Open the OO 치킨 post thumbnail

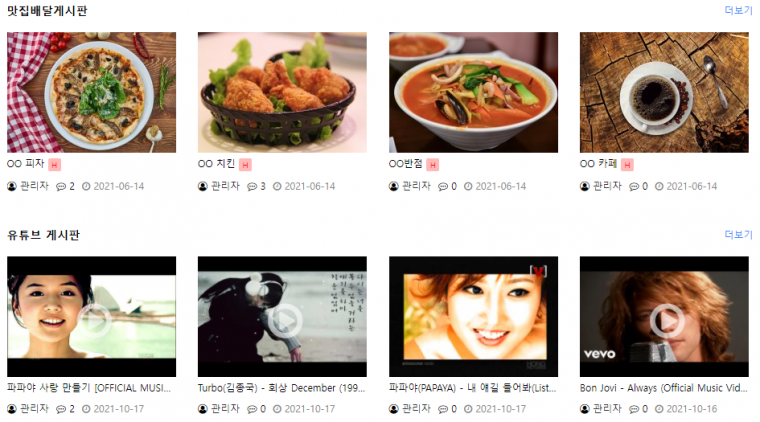tap(282, 92)
